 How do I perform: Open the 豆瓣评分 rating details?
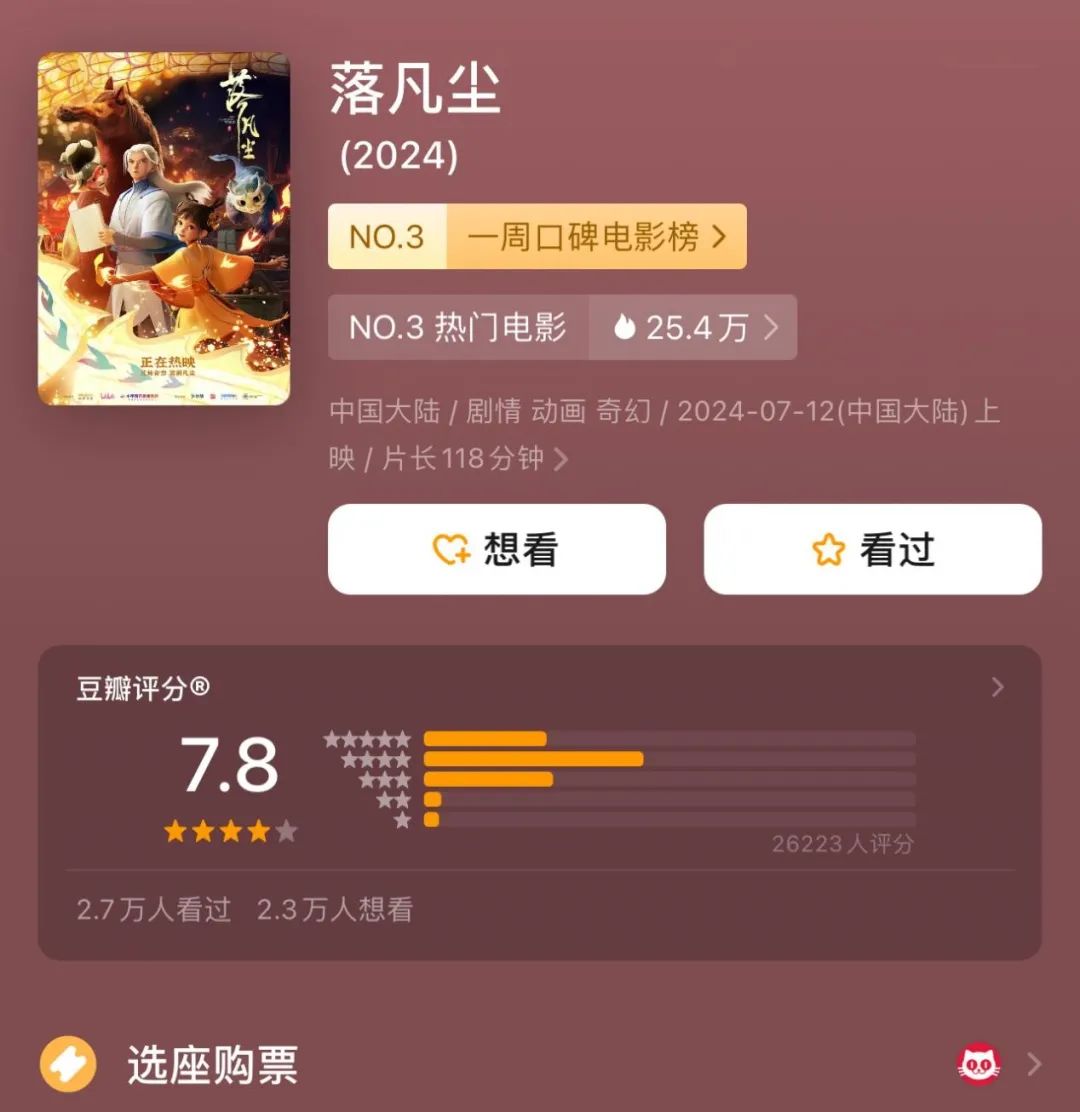[996, 688]
